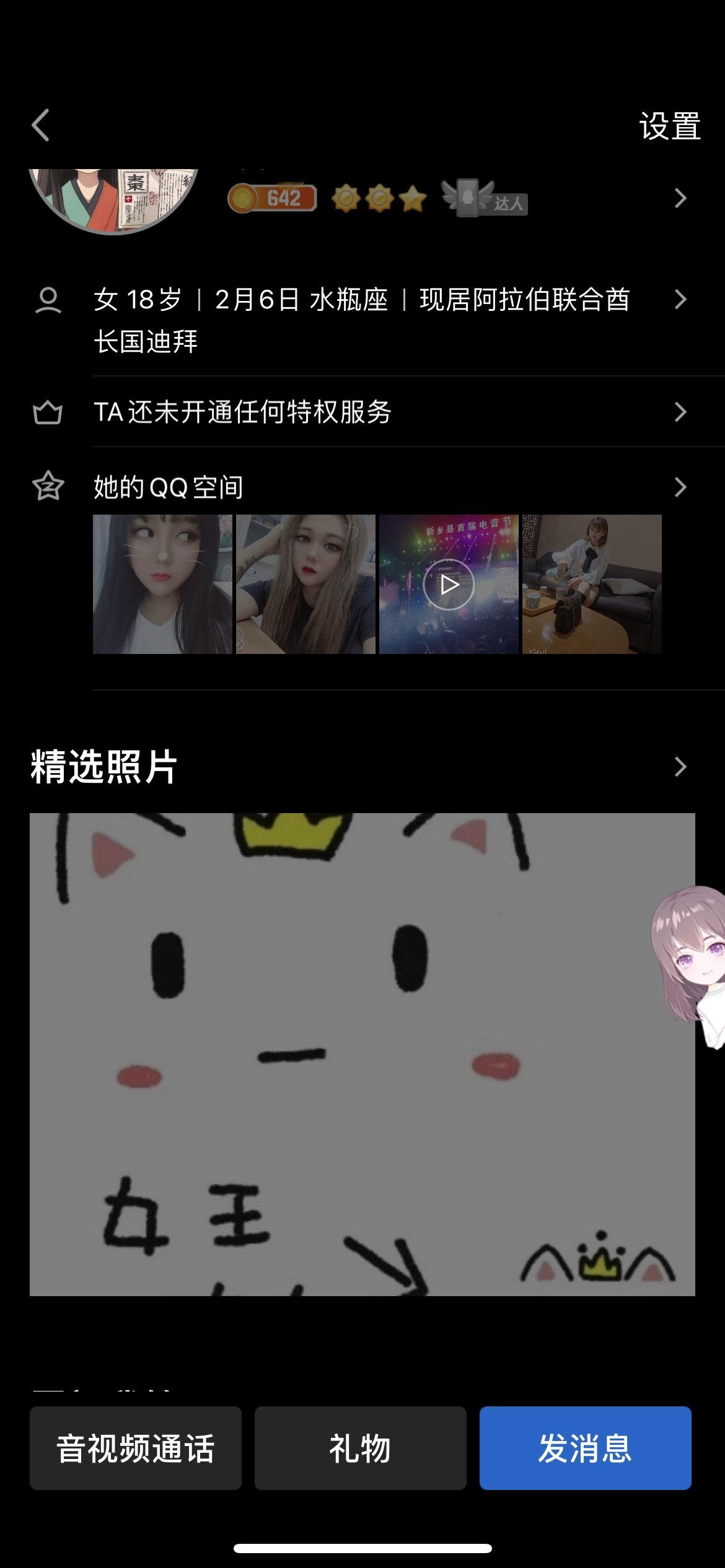Open the personal info row 女 18岁

tap(361, 320)
